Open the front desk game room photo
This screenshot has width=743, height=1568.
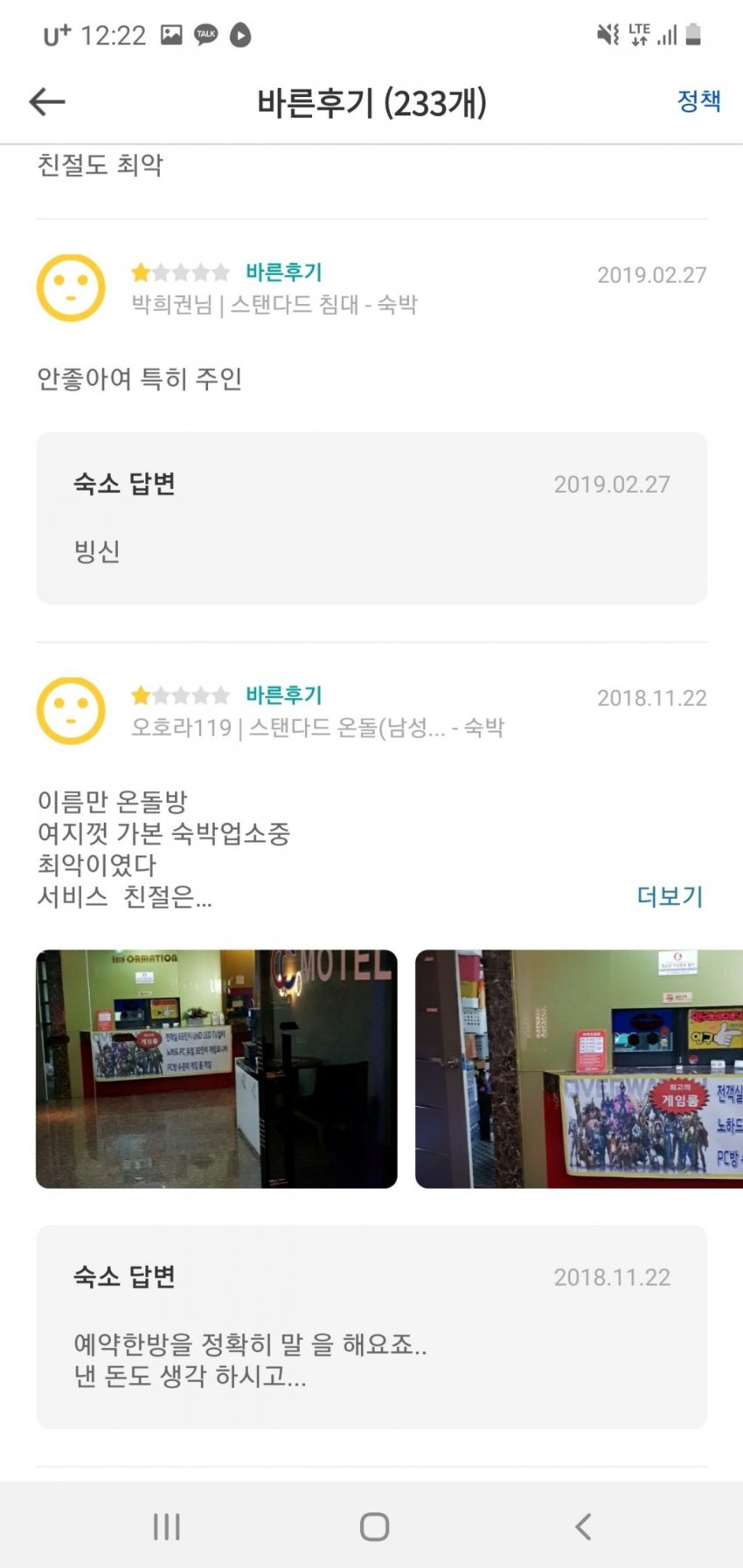(579, 1068)
